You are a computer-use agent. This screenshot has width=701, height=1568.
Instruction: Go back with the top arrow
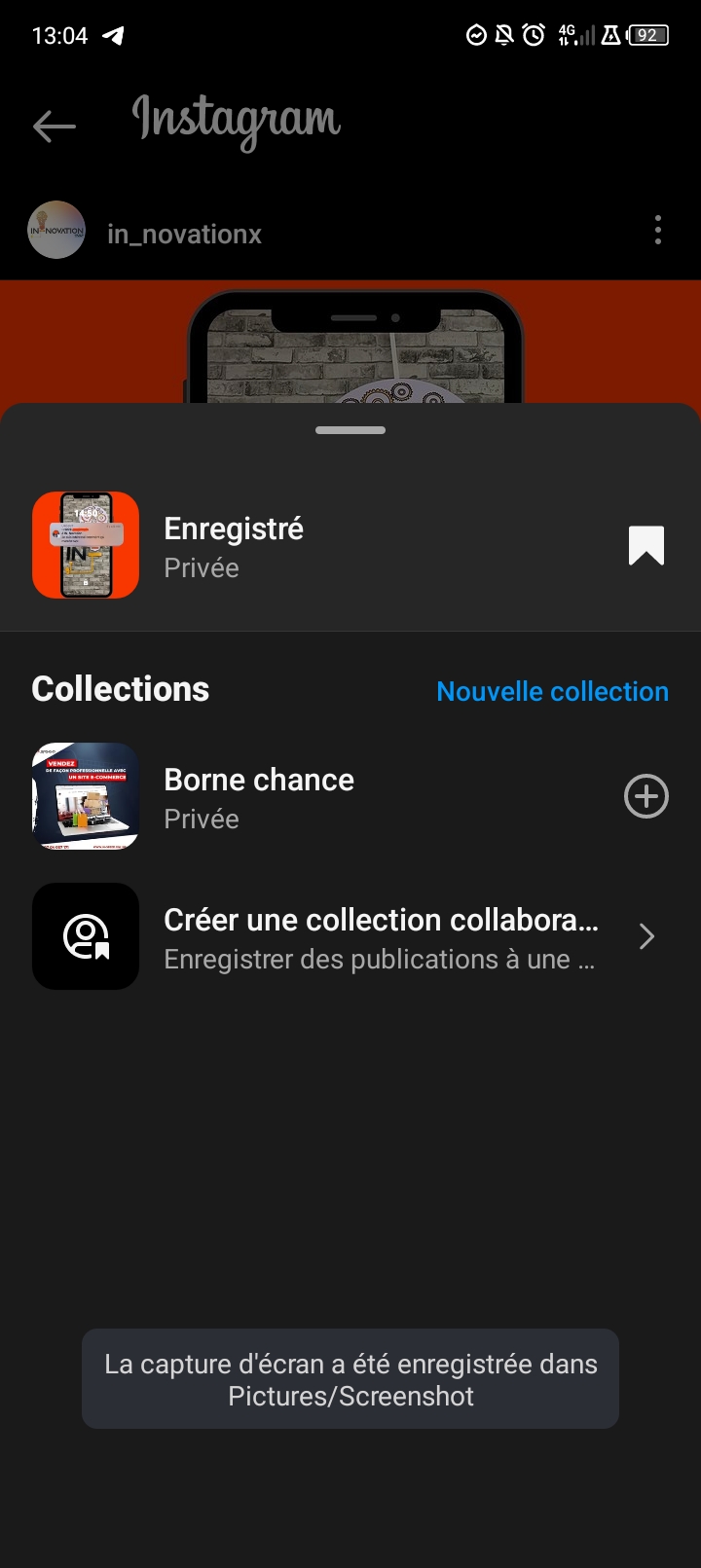click(x=55, y=127)
